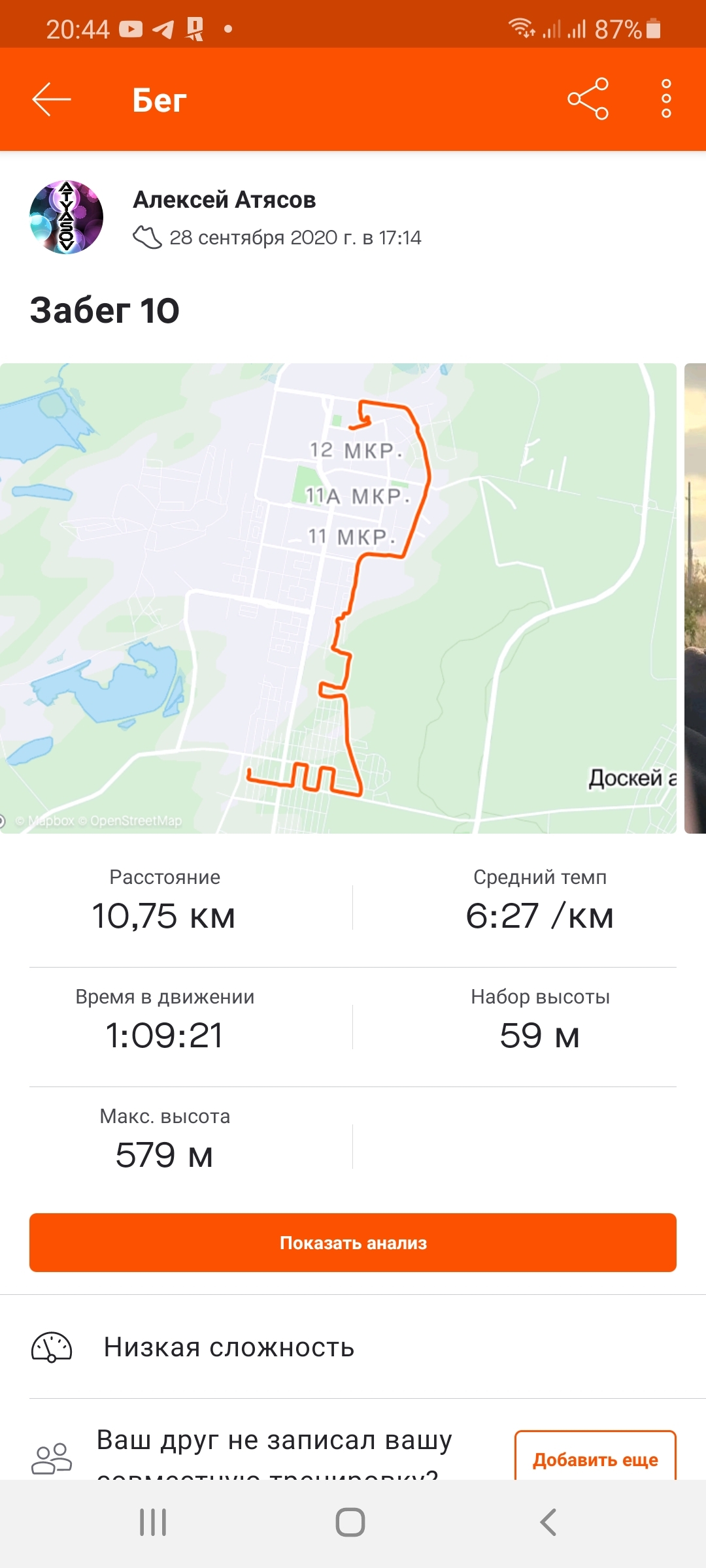The height and width of the screenshot is (1568, 706).
Task: Tap the system home button
Action: 350,1522
